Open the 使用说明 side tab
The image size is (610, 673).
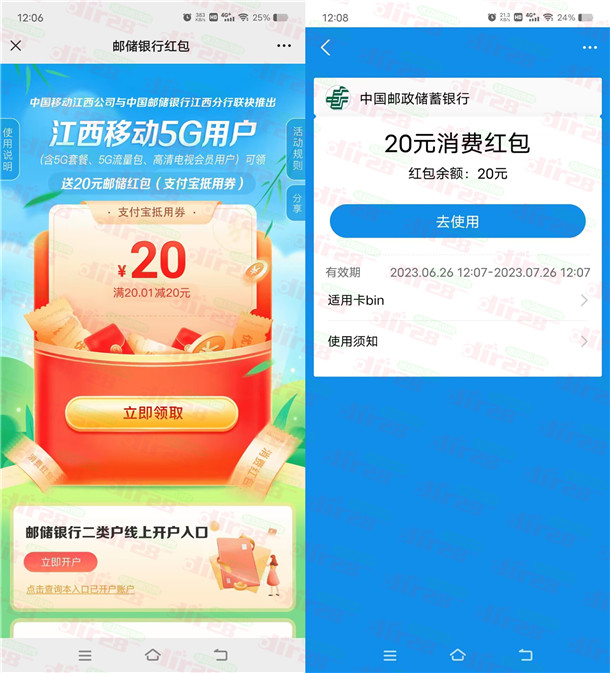[7, 150]
